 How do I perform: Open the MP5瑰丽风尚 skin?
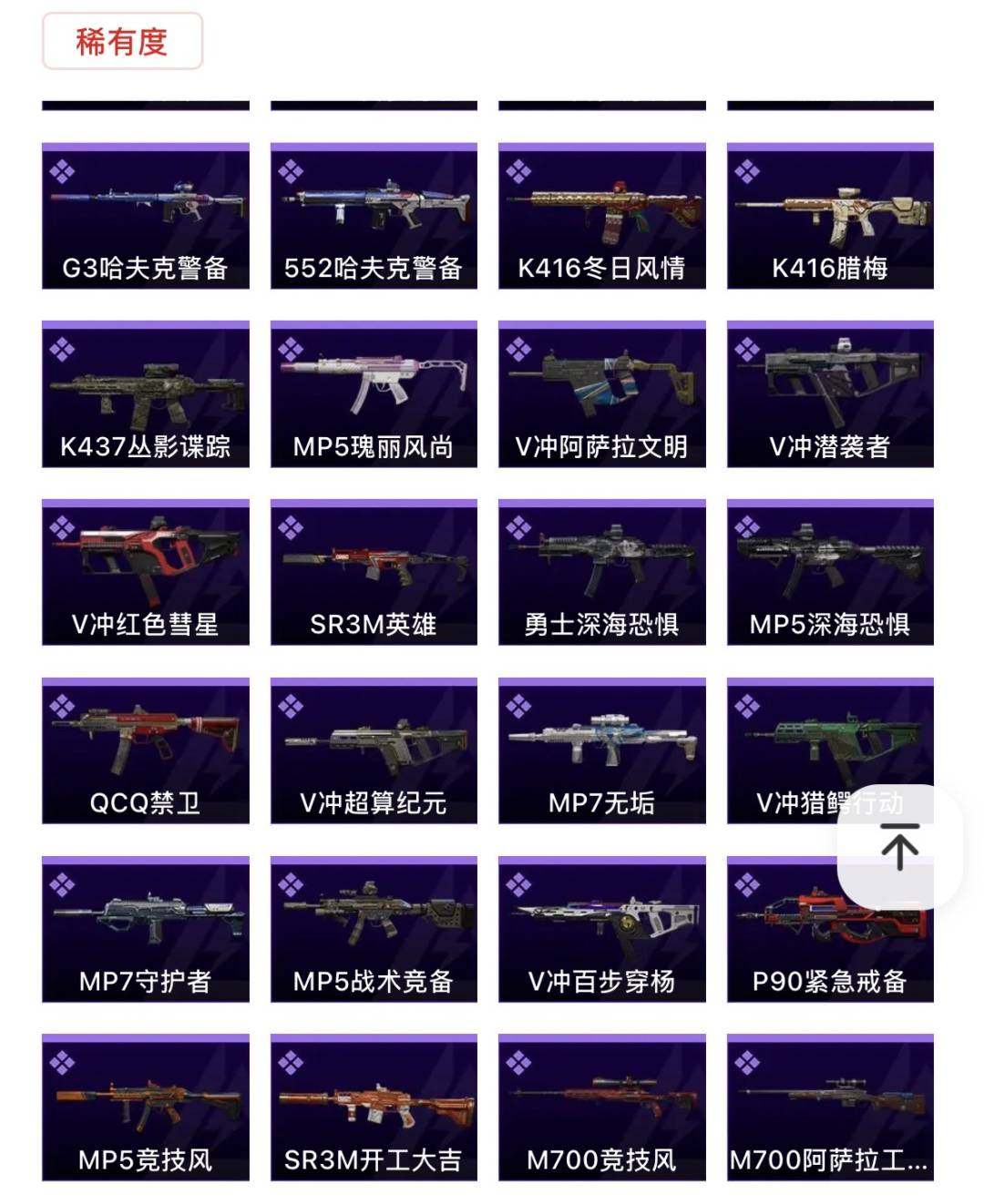[x=374, y=394]
